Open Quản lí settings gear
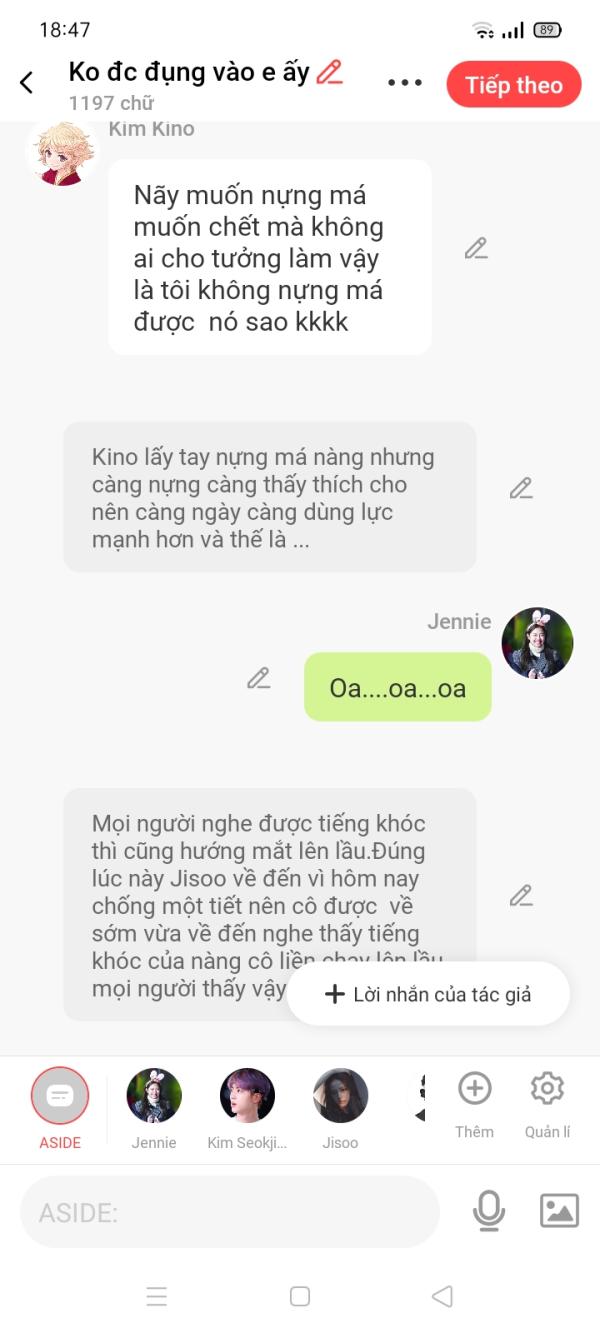 547,1090
